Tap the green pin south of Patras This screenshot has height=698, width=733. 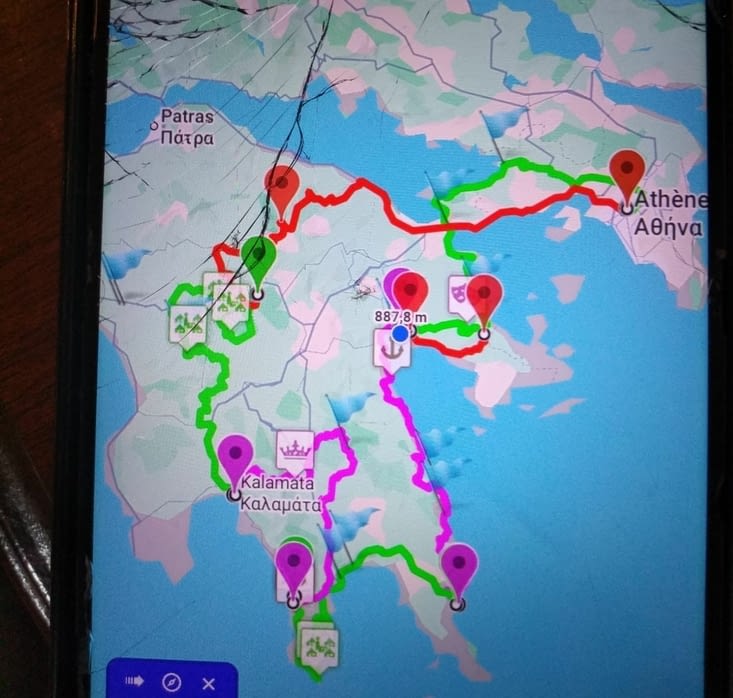point(258,259)
